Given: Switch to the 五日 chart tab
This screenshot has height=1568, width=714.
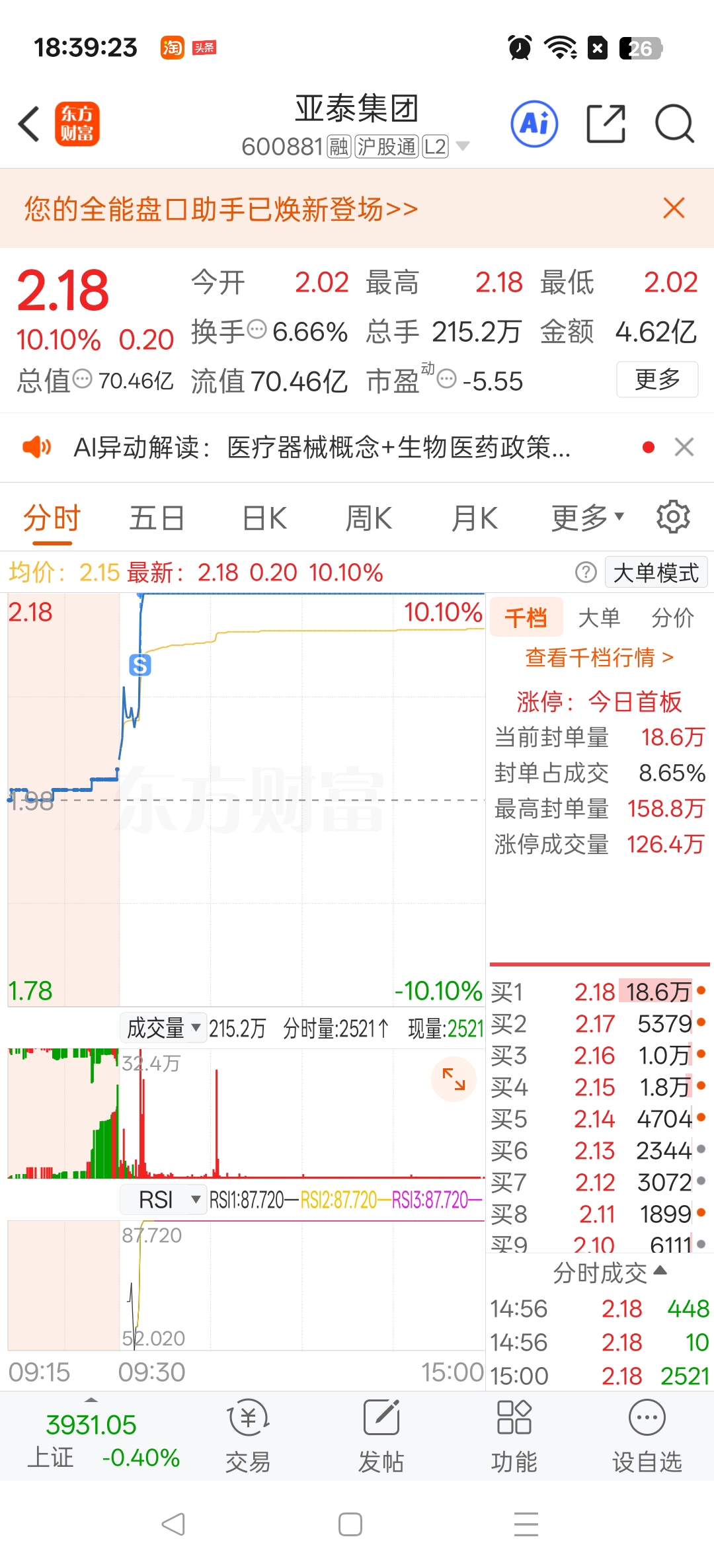Looking at the screenshot, I should click(x=157, y=518).
